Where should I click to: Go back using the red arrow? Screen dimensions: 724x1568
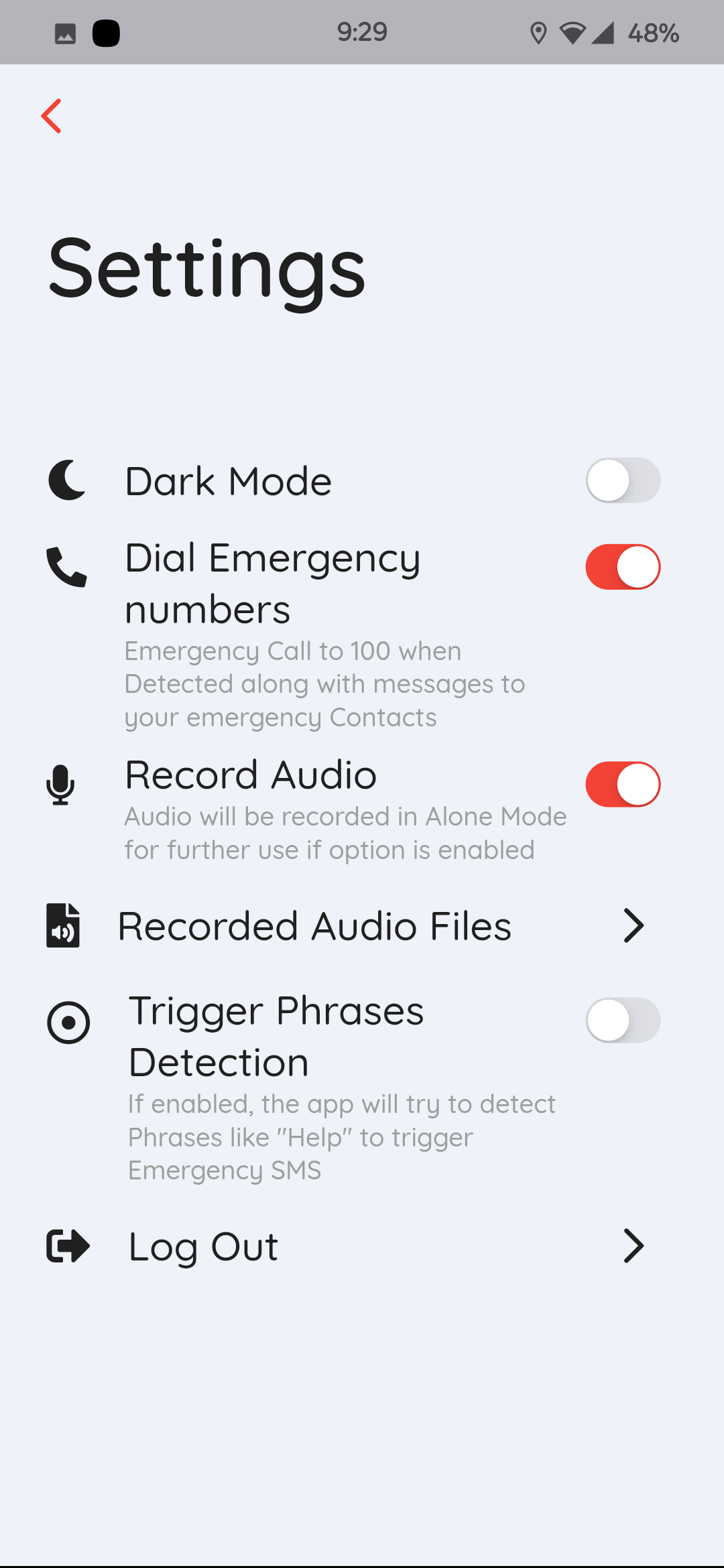click(x=52, y=116)
